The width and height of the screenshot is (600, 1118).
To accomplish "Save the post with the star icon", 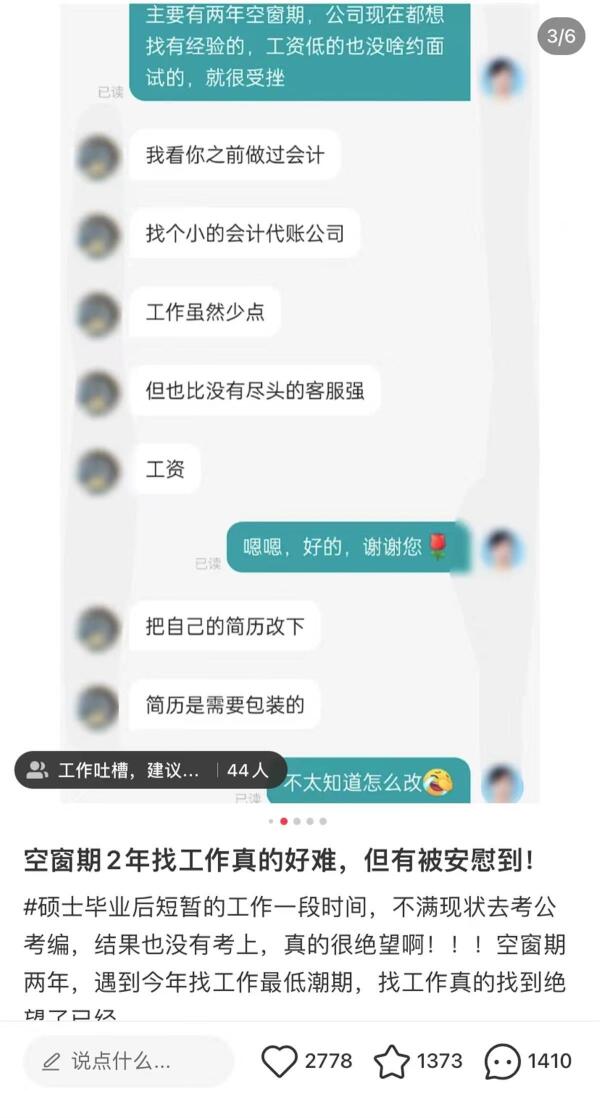I will [x=392, y=1061].
